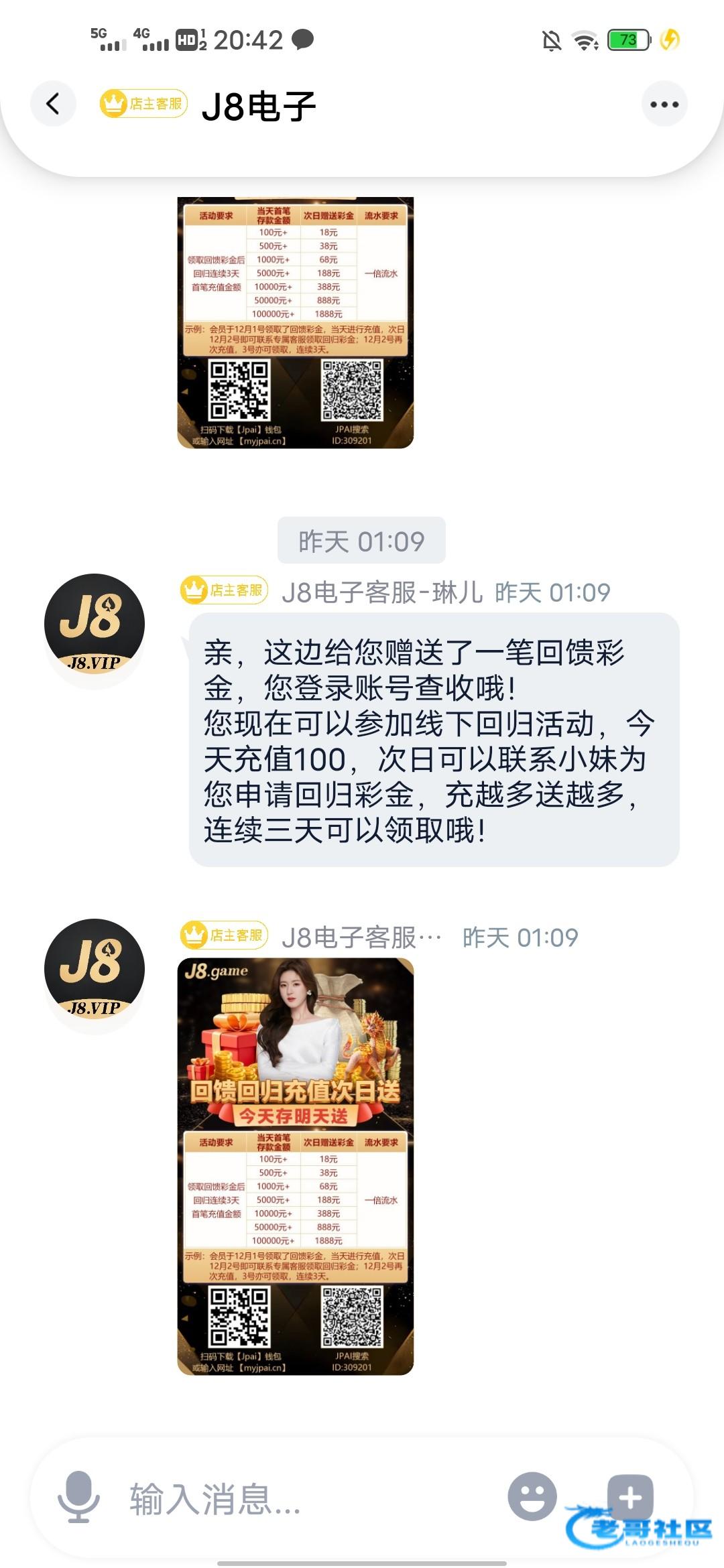Tap the J8 avatar beside the 琳儿 text message
The height and width of the screenshot is (1568, 724).
click(x=95, y=624)
